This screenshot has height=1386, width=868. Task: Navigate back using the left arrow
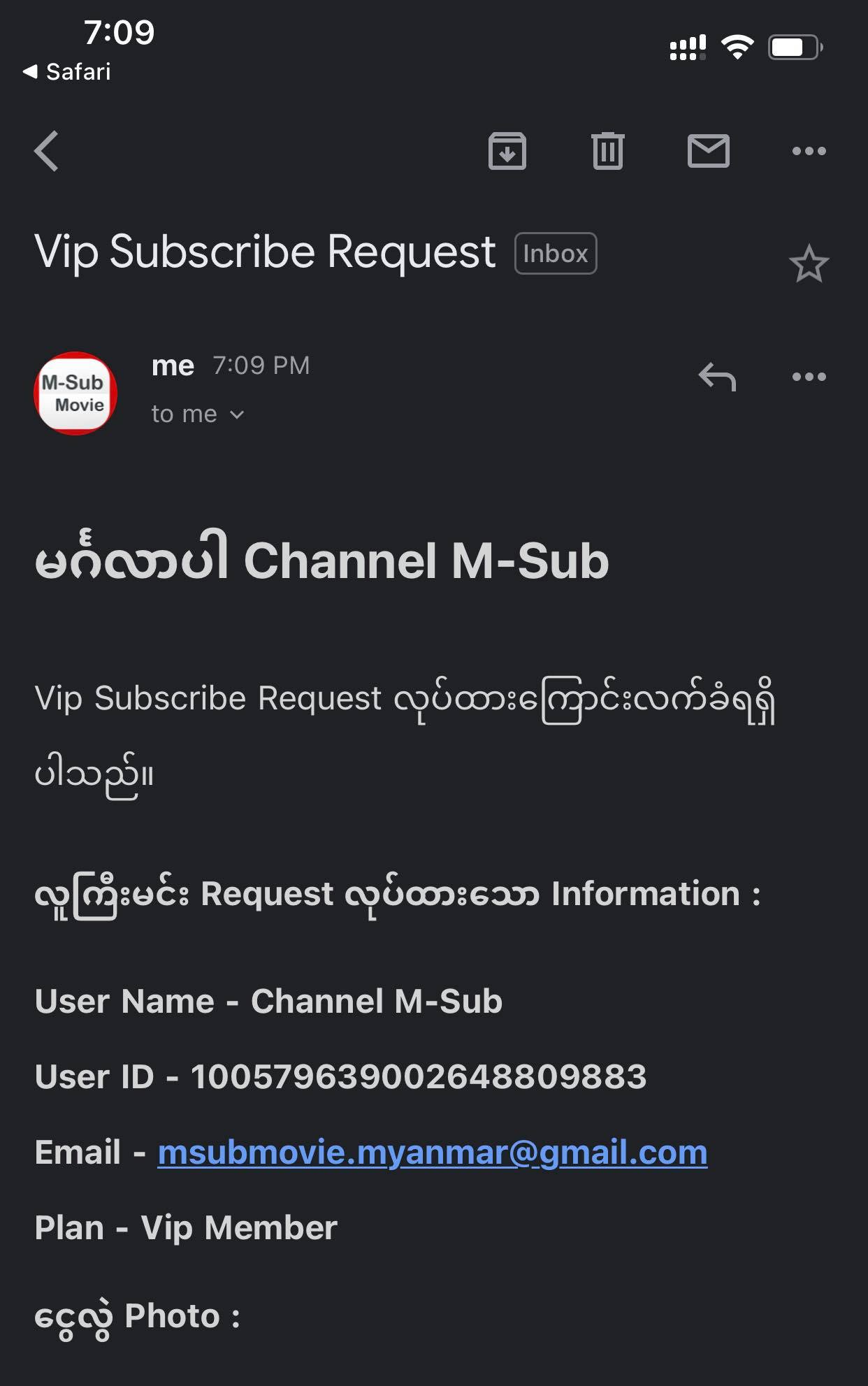coord(46,151)
